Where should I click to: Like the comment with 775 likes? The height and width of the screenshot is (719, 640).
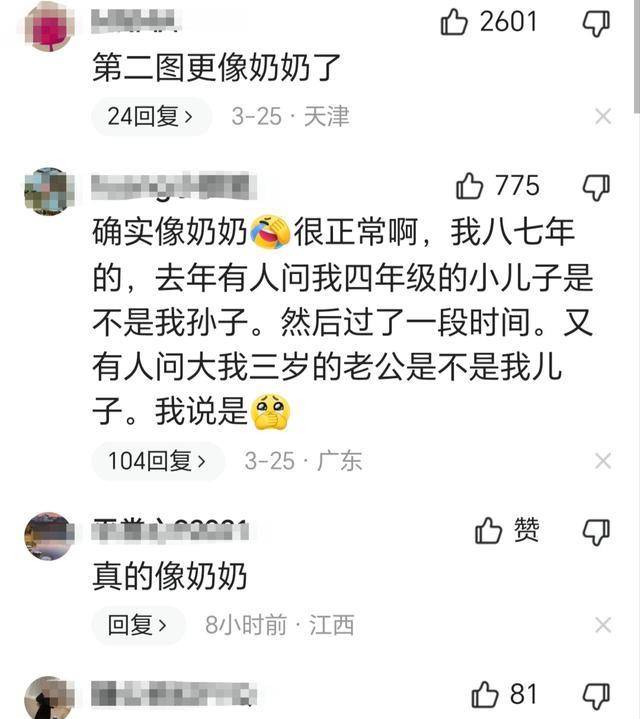[x=471, y=186]
